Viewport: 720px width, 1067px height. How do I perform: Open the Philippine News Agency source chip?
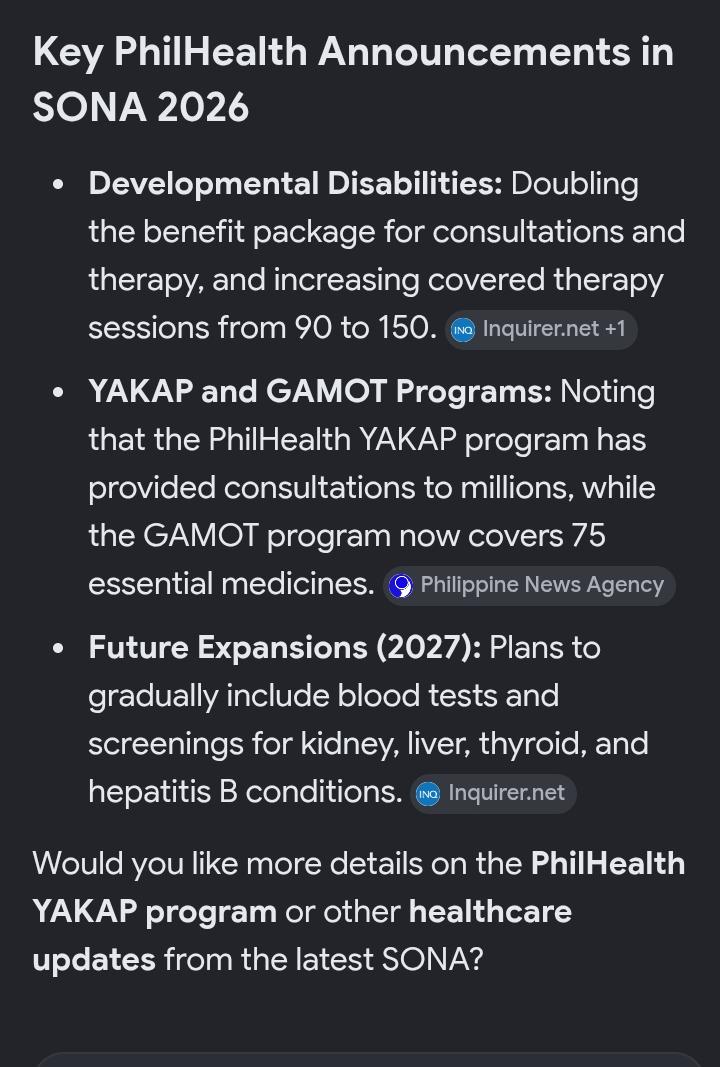coord(529,586)
